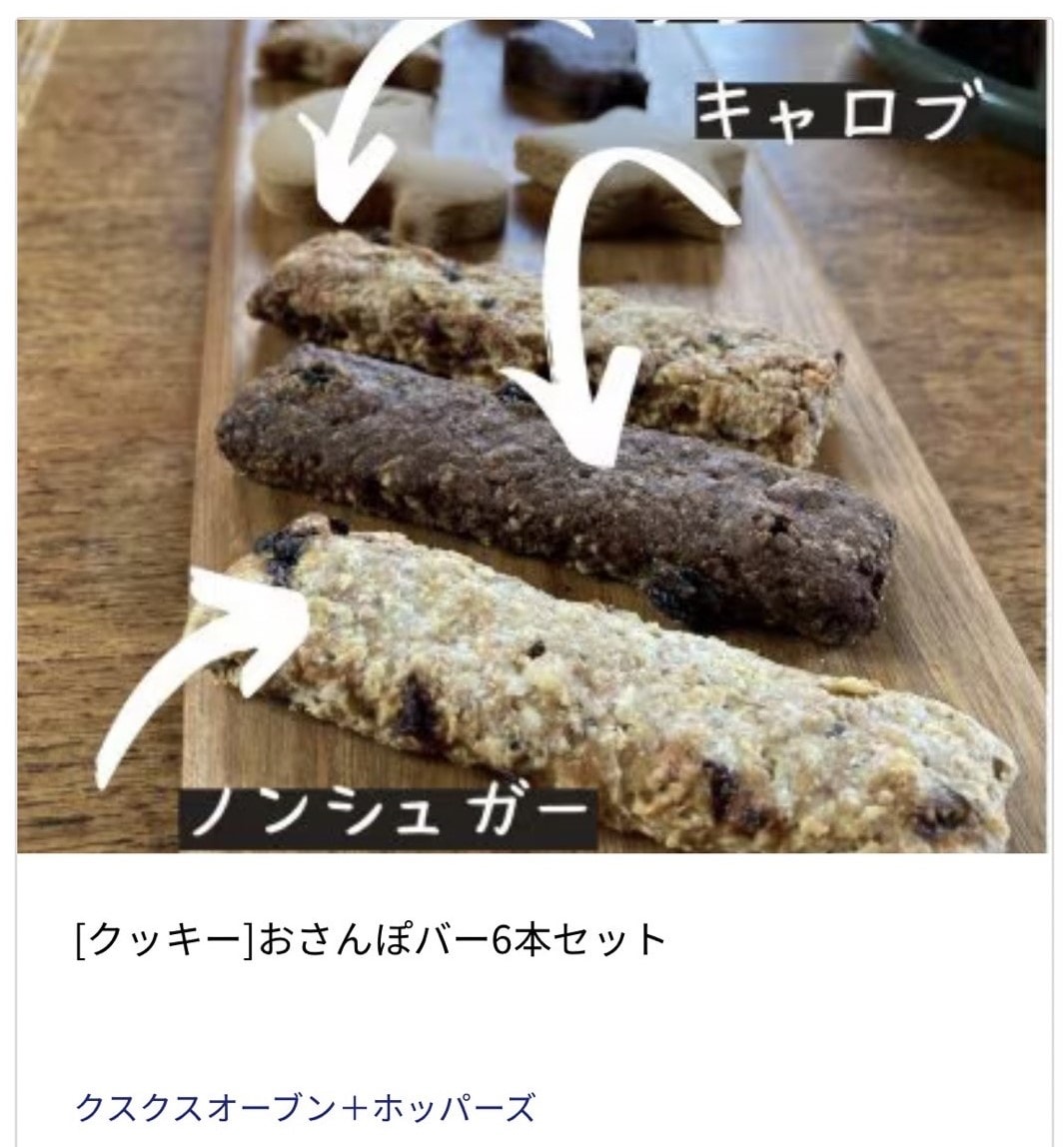Open the おさんぽバー6本セット product photo

[532, 436]
